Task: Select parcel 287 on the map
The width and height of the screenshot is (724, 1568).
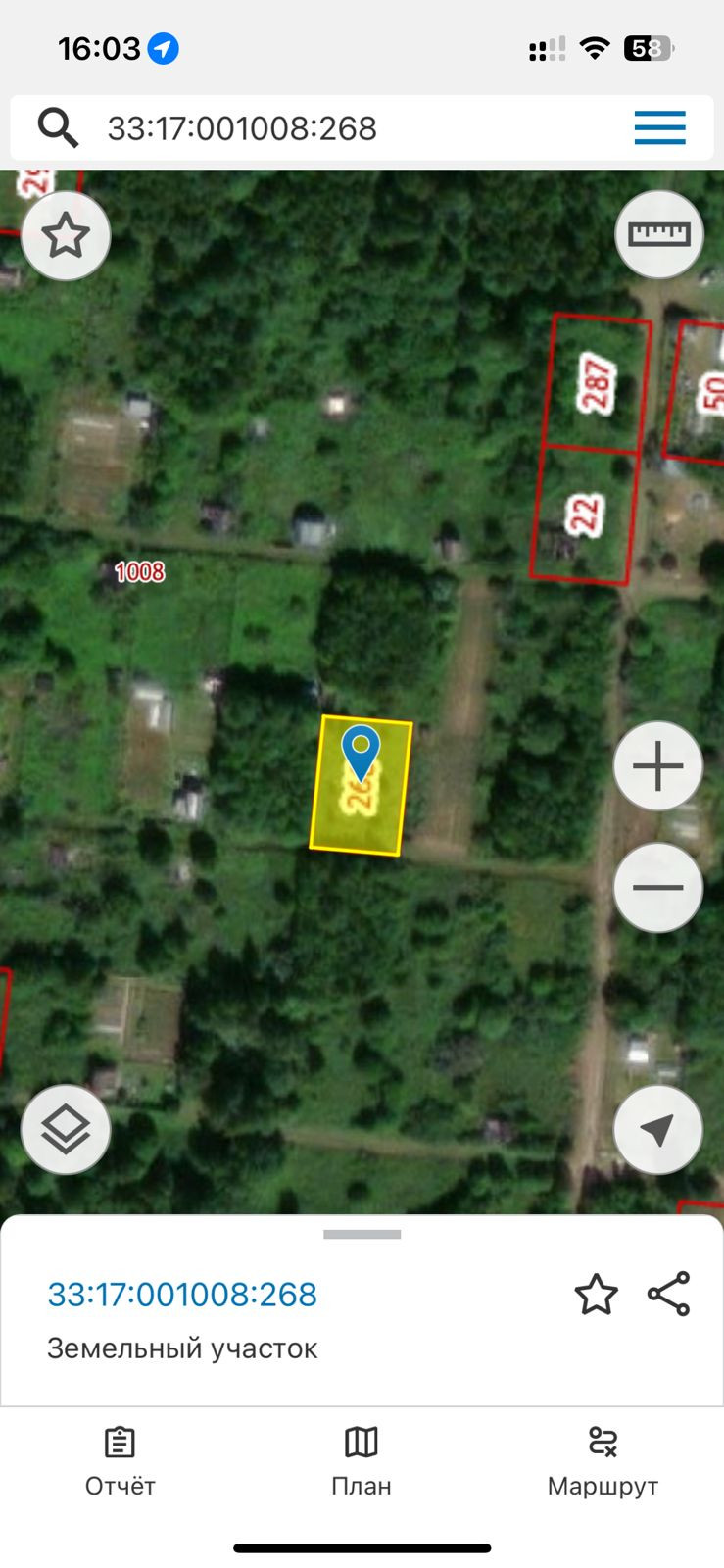Action: (x=597, y=382)
